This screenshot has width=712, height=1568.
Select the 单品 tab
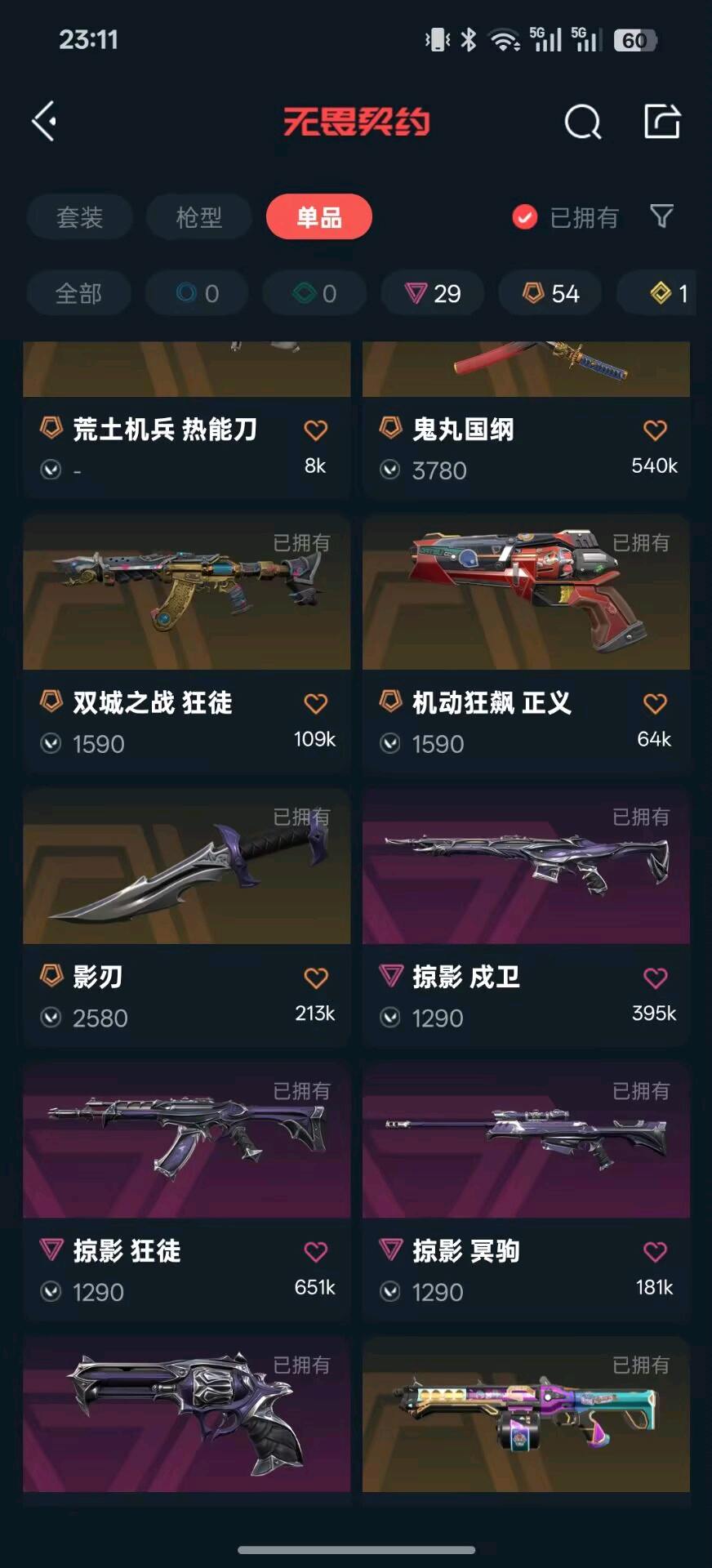318,217
